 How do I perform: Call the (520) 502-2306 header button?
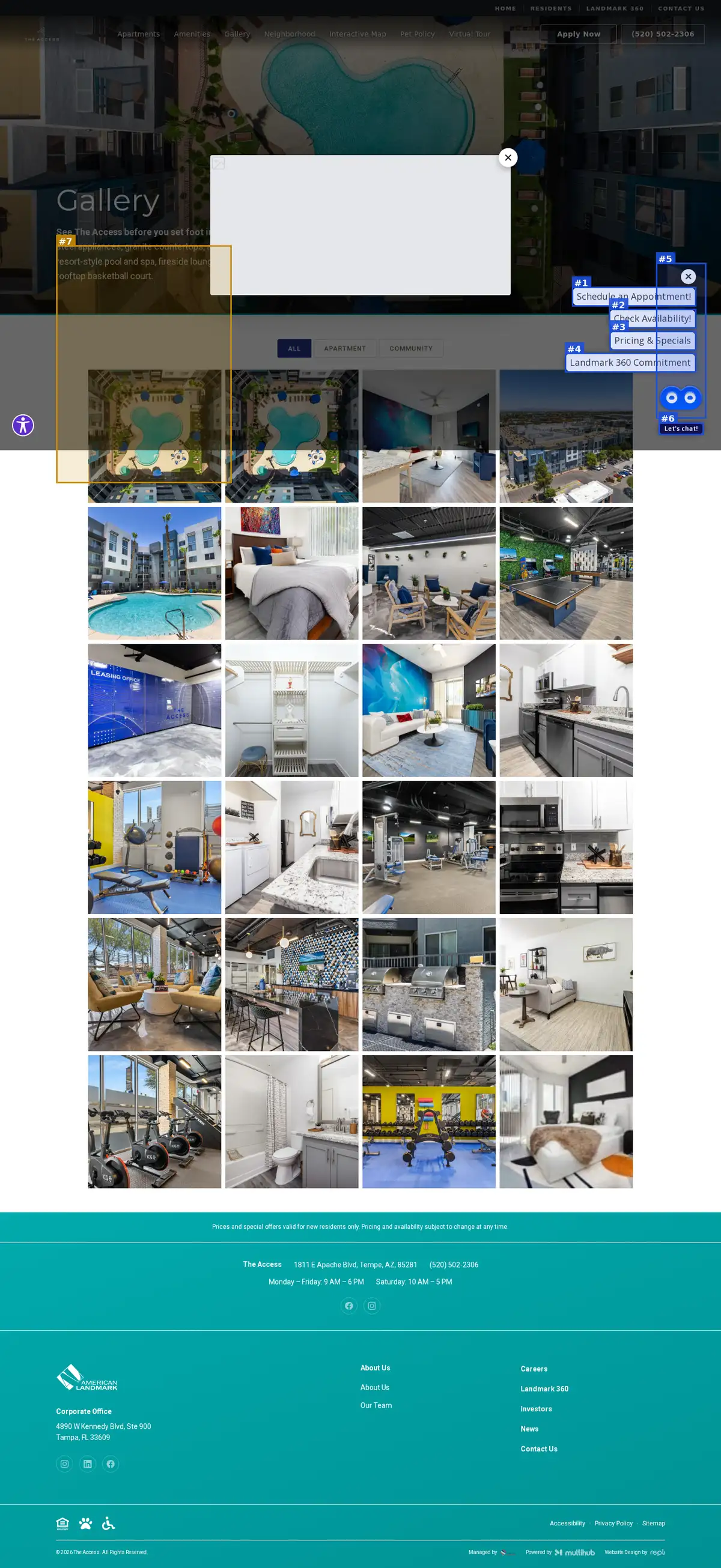663,34
